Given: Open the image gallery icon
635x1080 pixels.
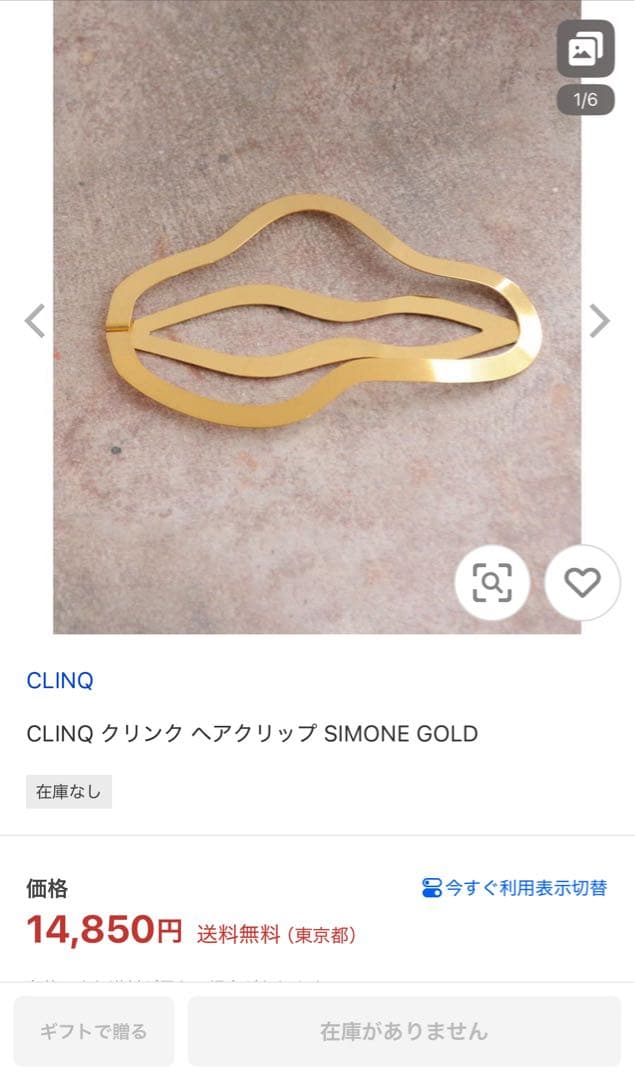Looking at the screenshot, I should click(x=585, y=49).
